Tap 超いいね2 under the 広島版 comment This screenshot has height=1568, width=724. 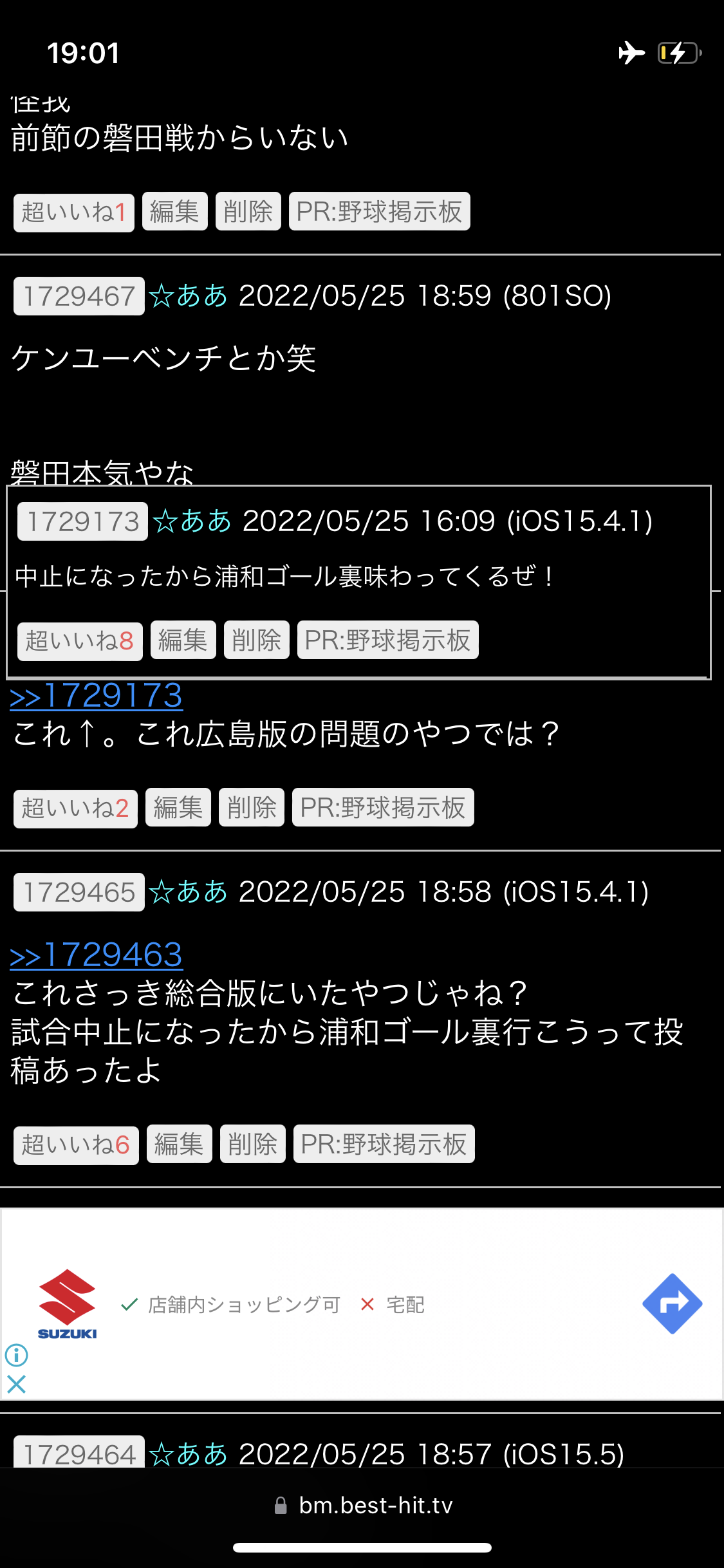(x=75, y=808)
